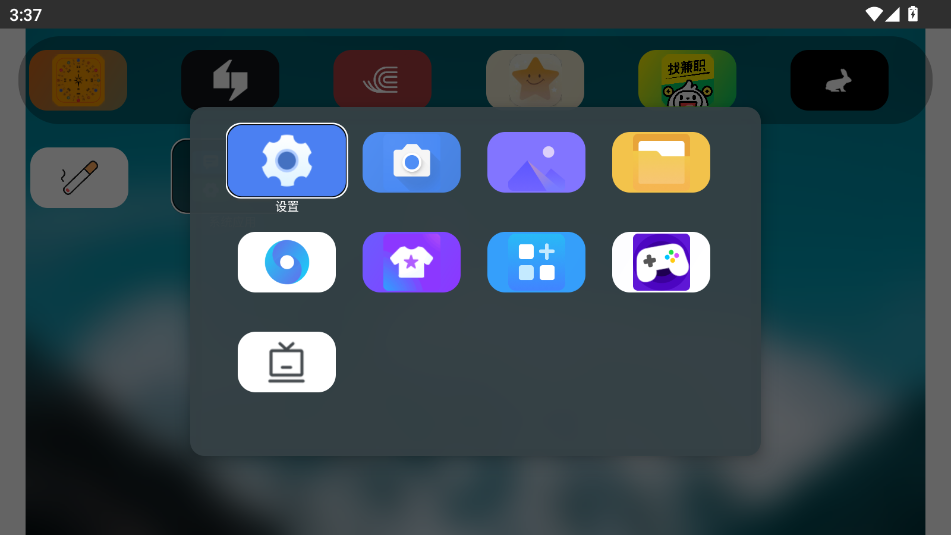
Task: Open the TV app icon
Action: [x=287, y=362]
